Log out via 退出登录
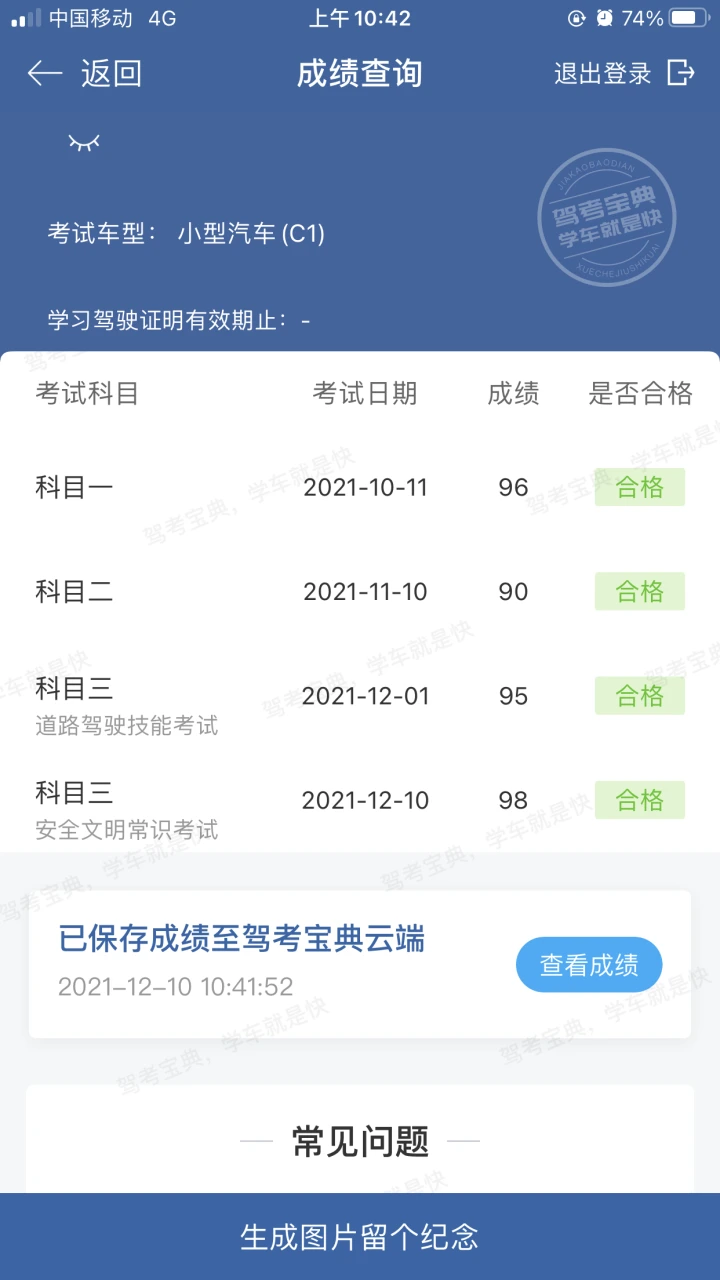The width and height of the screenshot is (720, 1280). pyautogui.click(x=624, y=73)
